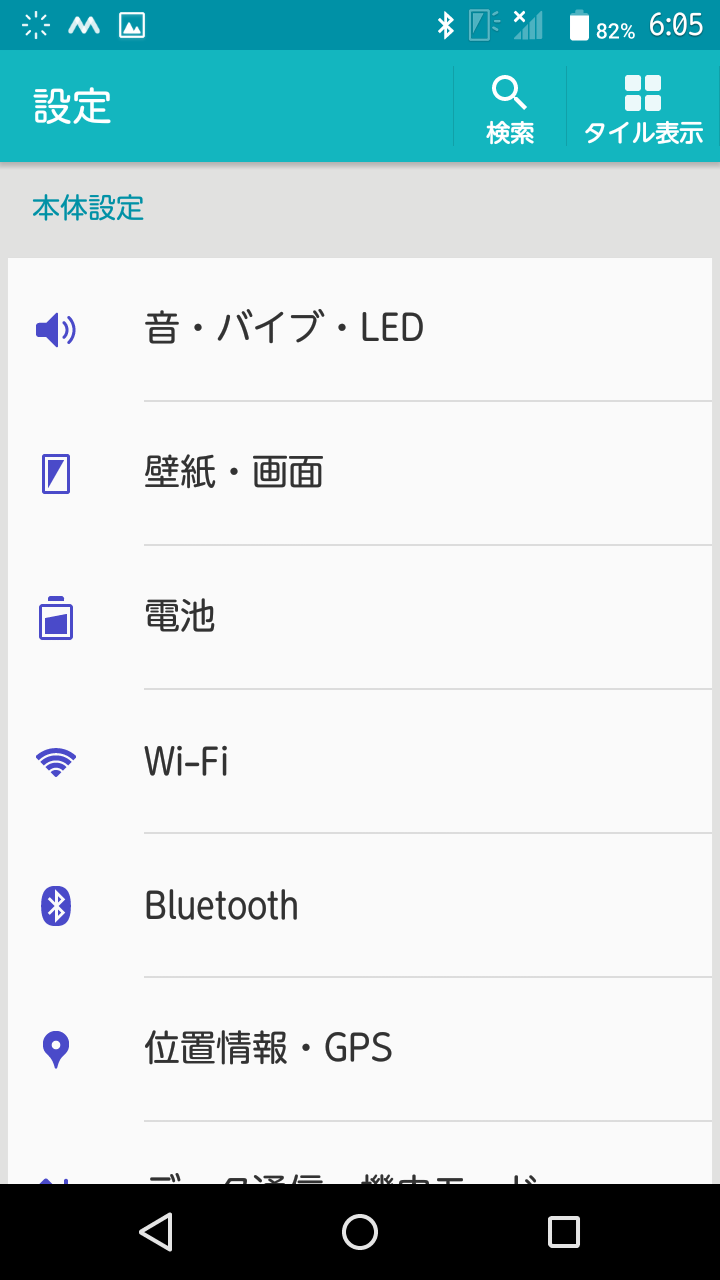Open 位置情報・GPS settings
This screenshot has height=1280, width=720.
point(360,1049)
